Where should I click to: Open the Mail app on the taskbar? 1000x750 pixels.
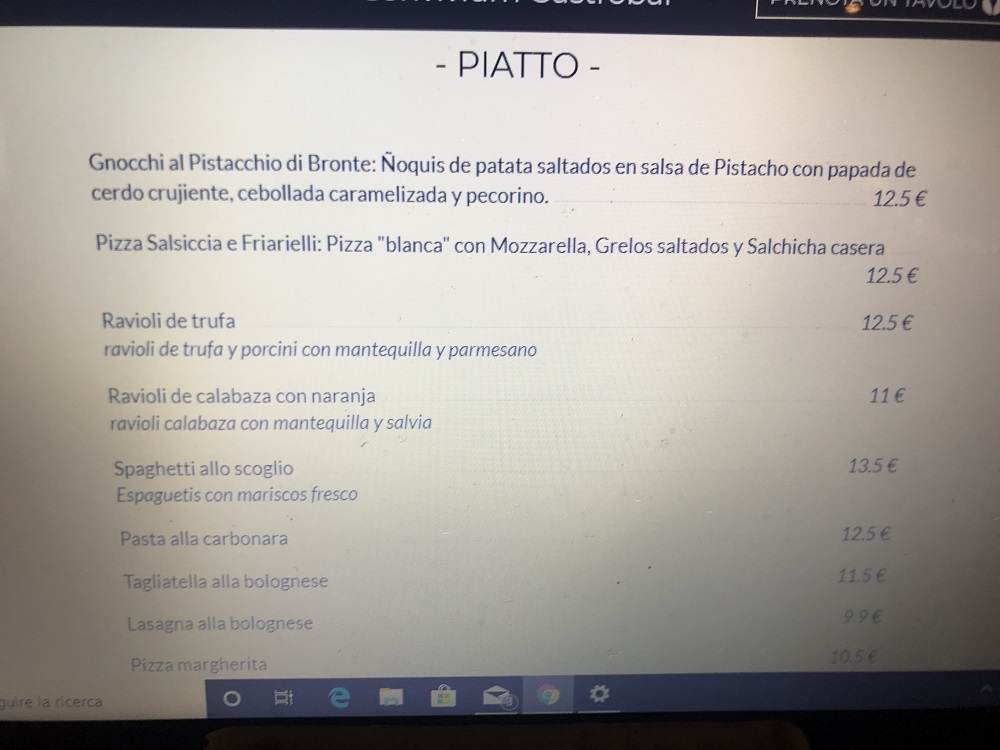[x=496, y=696]
